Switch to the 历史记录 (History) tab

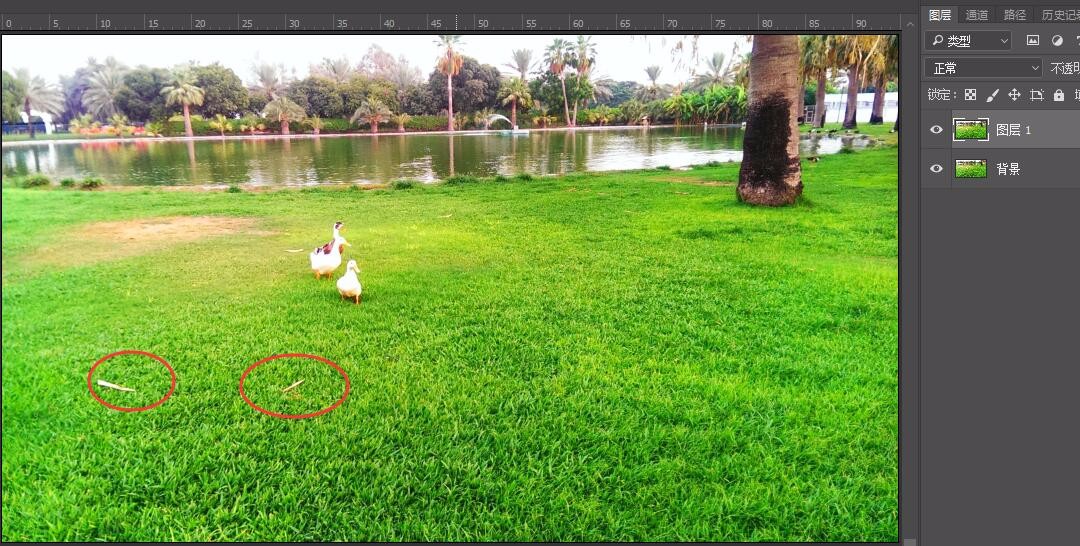[1058, 15]
